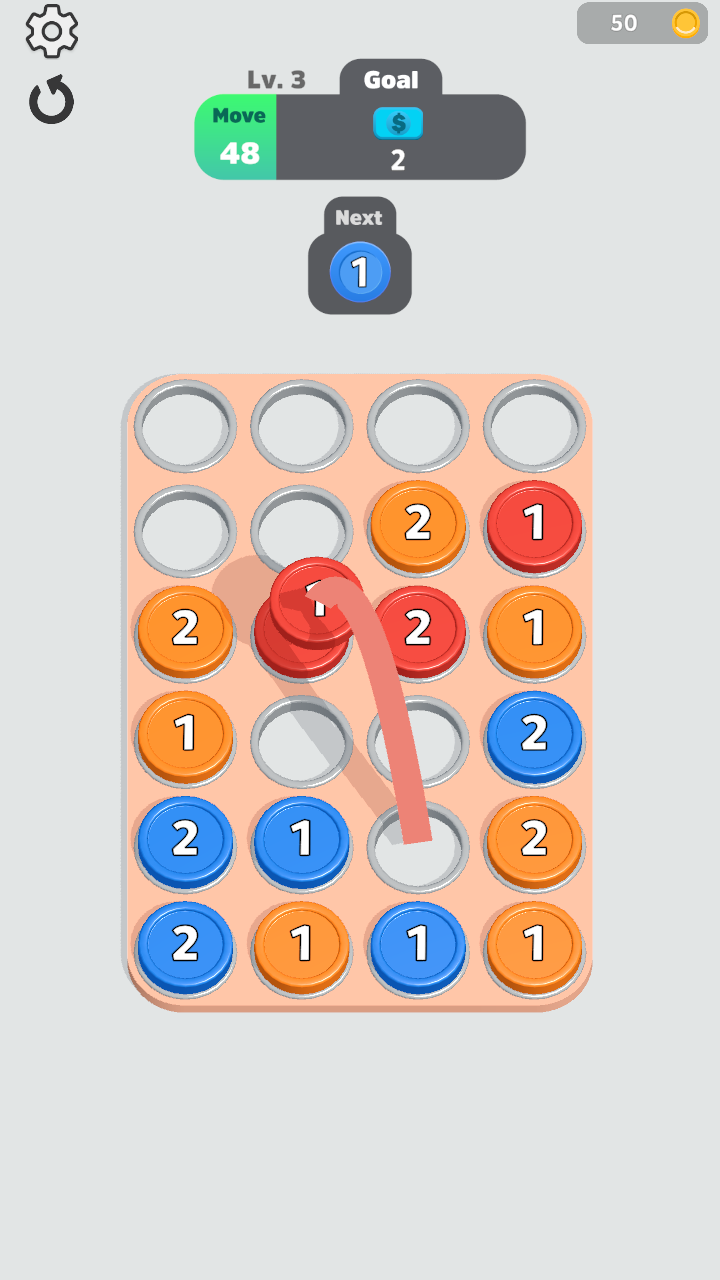
Task: Restart the level with the circular arrow
Action: [x=51, y=100]
